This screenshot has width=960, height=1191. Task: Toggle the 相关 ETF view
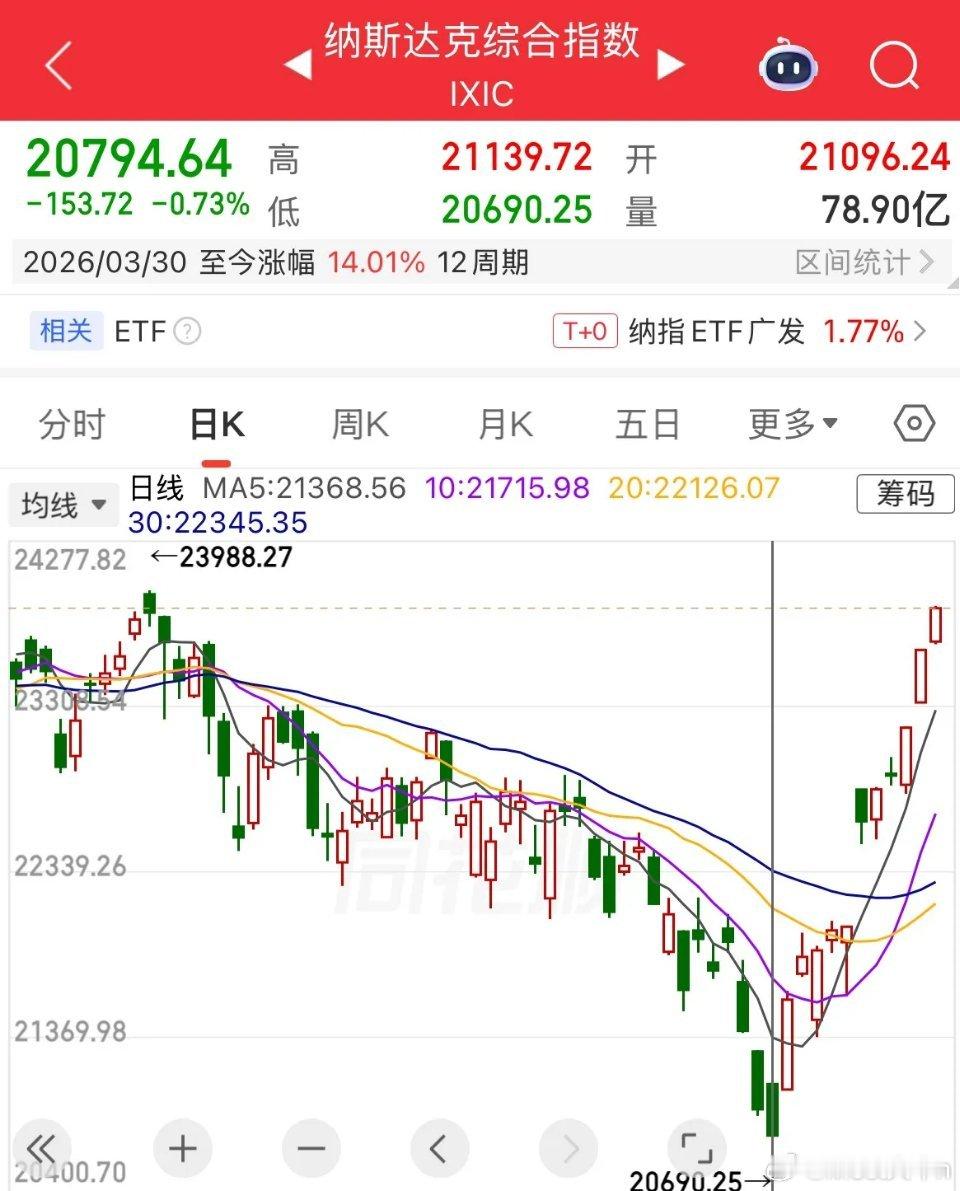65,331
